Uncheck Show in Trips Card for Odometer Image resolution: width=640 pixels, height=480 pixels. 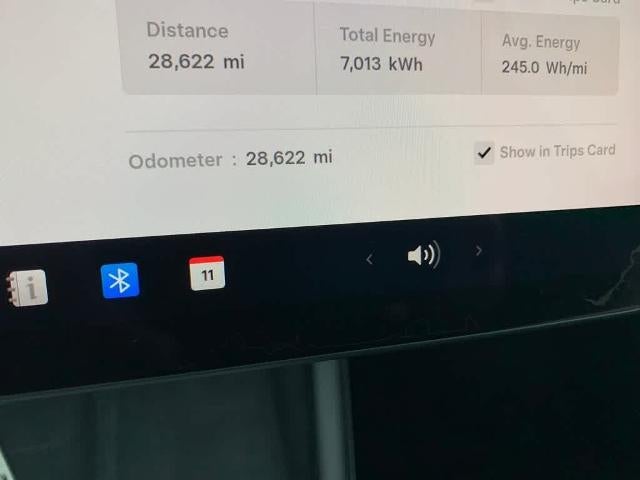pyautogui.click(x=485, y=153)
